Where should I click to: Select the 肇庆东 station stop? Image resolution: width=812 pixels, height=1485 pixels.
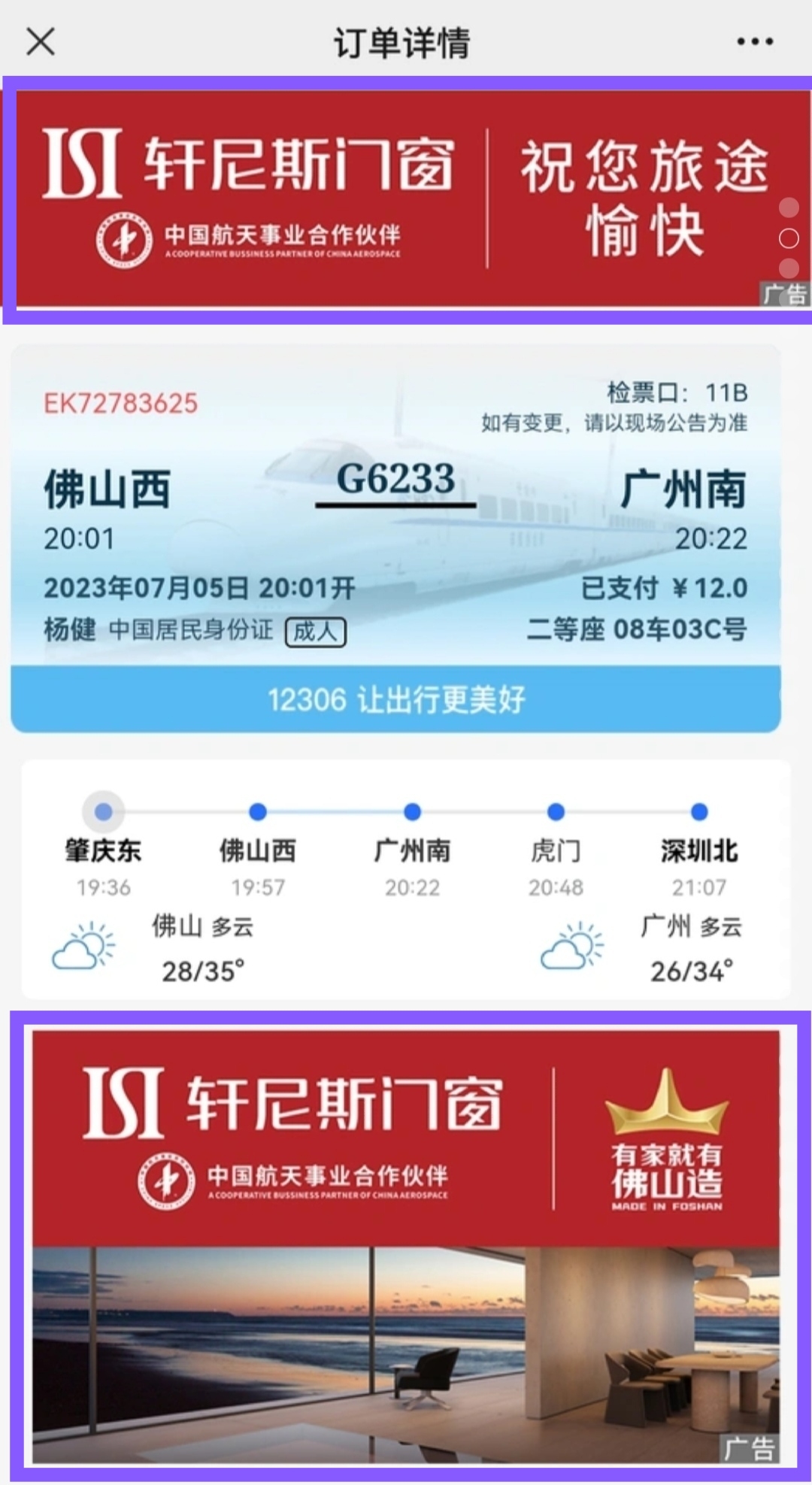(x=104, y=848)
